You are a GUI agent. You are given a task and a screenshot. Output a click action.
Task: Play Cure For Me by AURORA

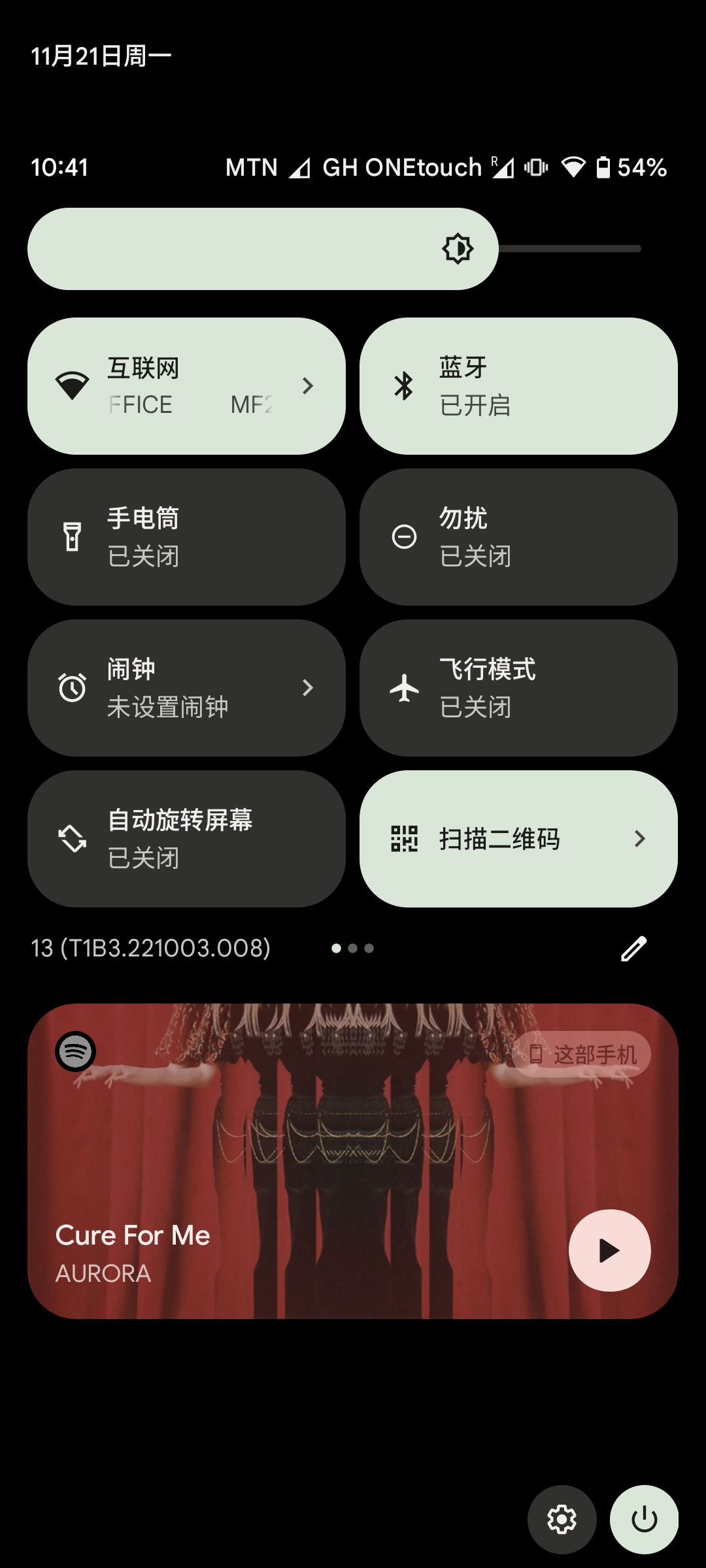coord(609,1250)
